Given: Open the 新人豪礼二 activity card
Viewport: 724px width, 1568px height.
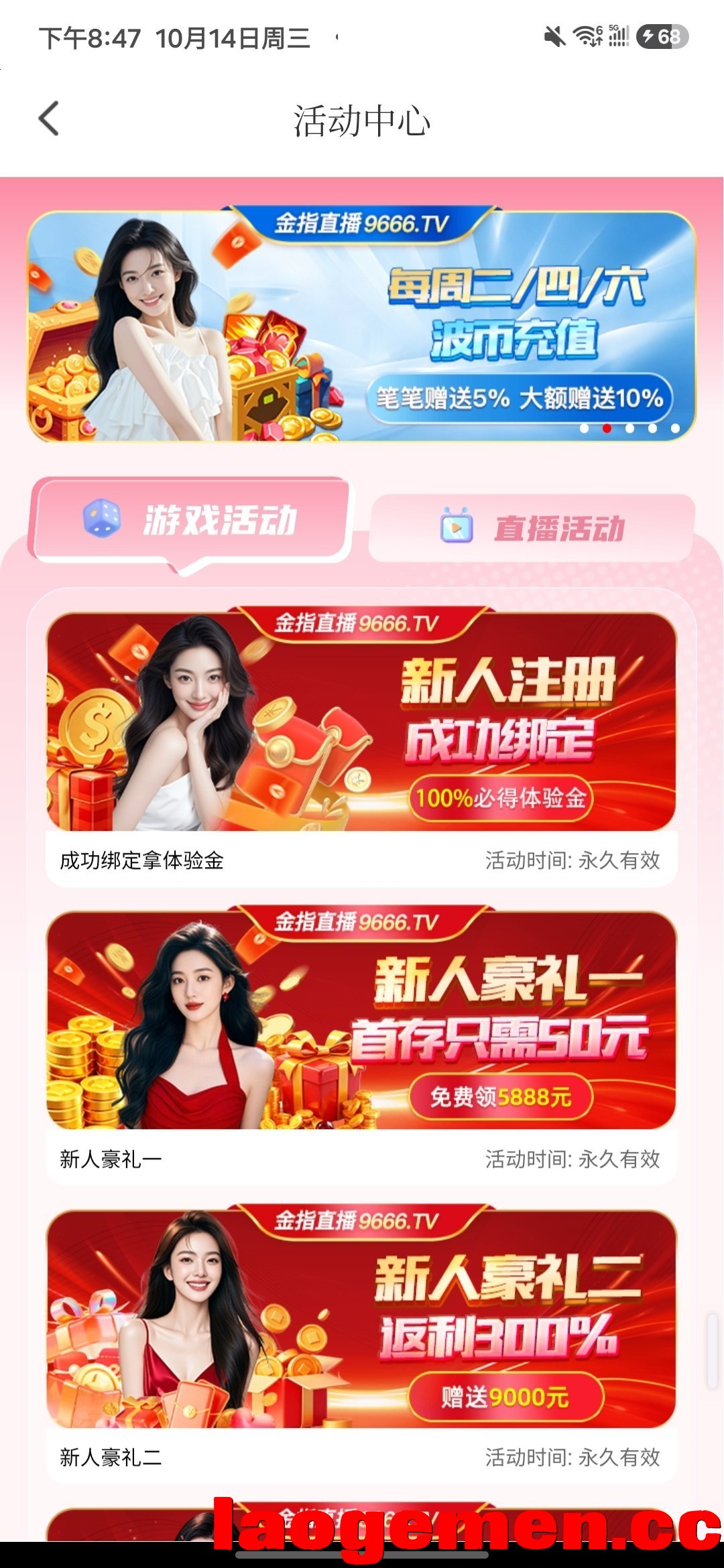Looking at the screenshot, I should point(362,1344).
